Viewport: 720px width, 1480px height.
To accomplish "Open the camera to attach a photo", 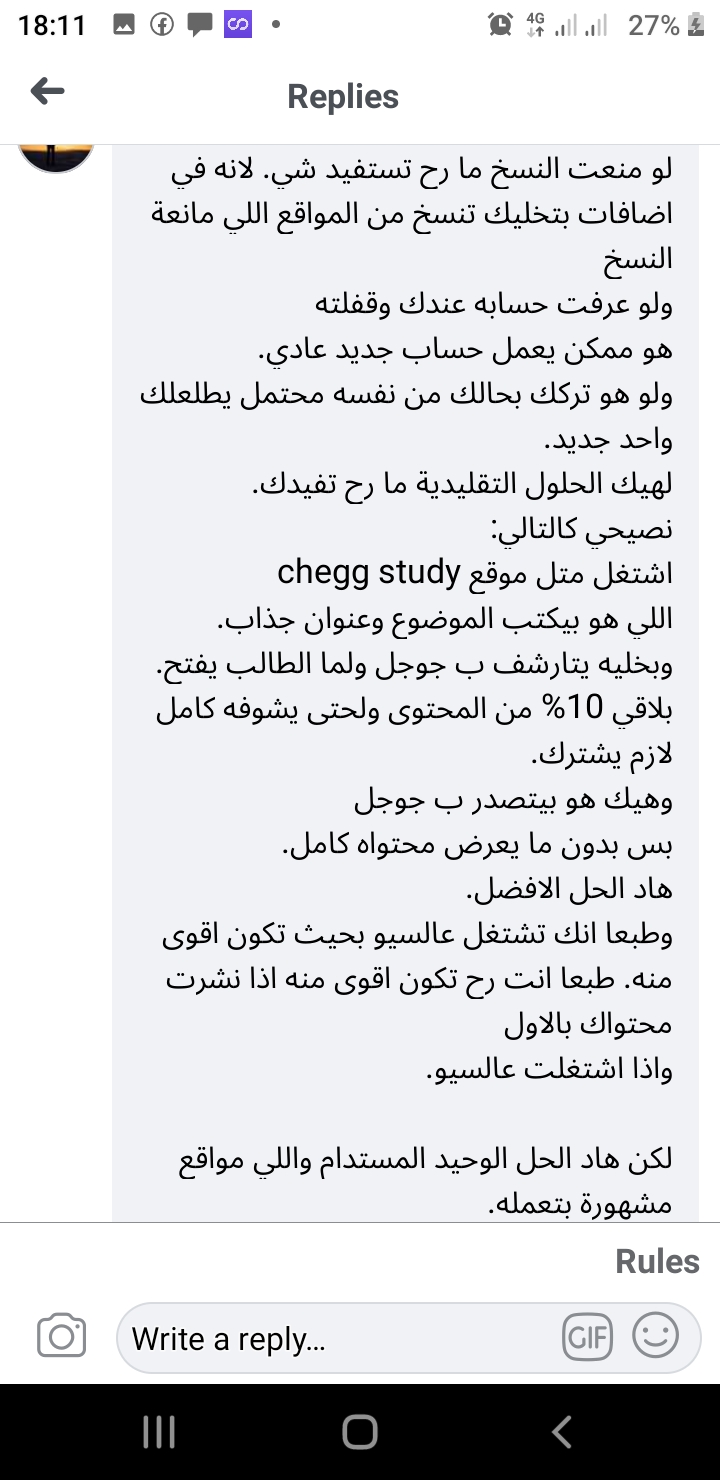I will (61, 1337).
